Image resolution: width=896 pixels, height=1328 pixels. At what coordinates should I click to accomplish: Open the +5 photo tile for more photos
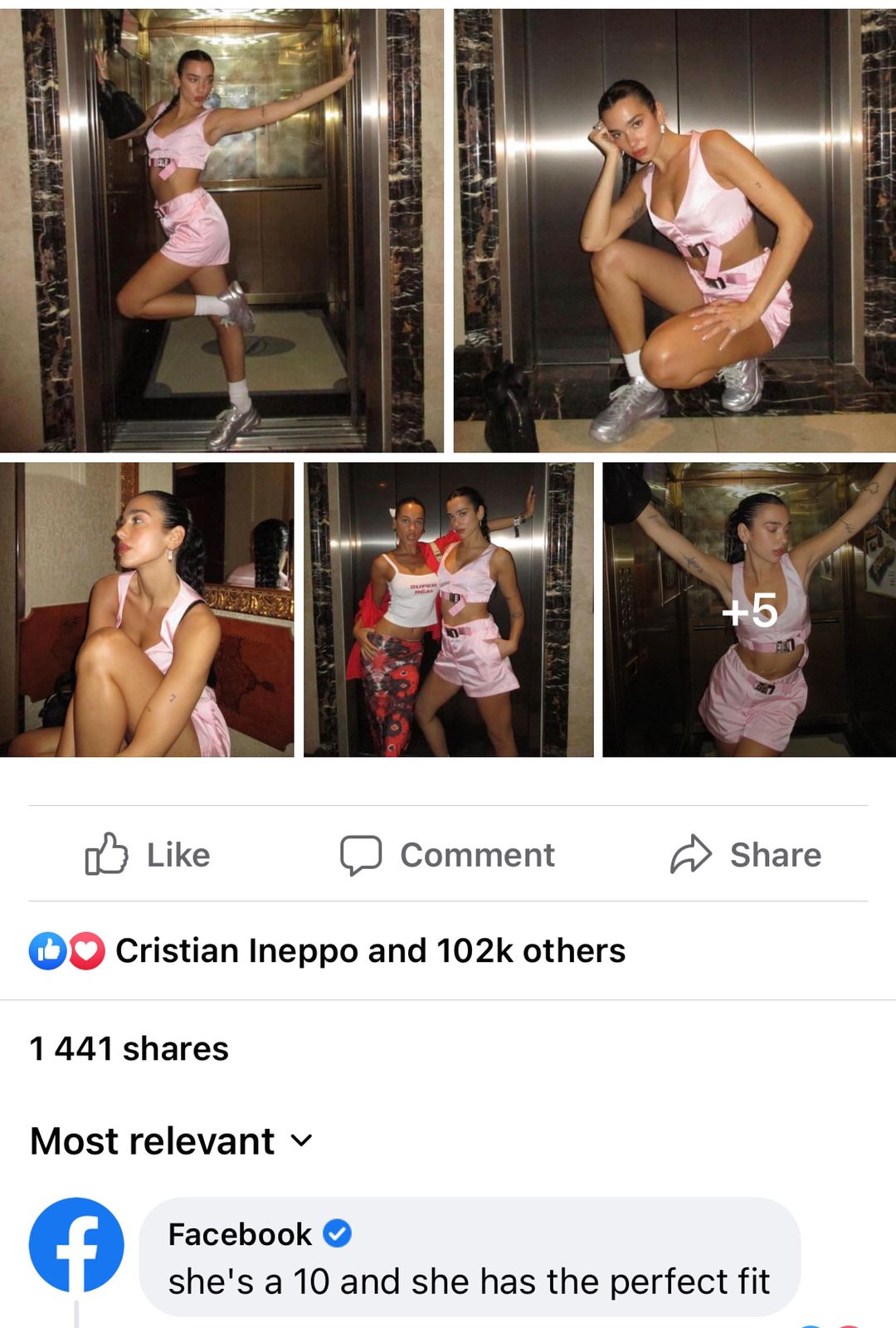(x=748, y=610)
